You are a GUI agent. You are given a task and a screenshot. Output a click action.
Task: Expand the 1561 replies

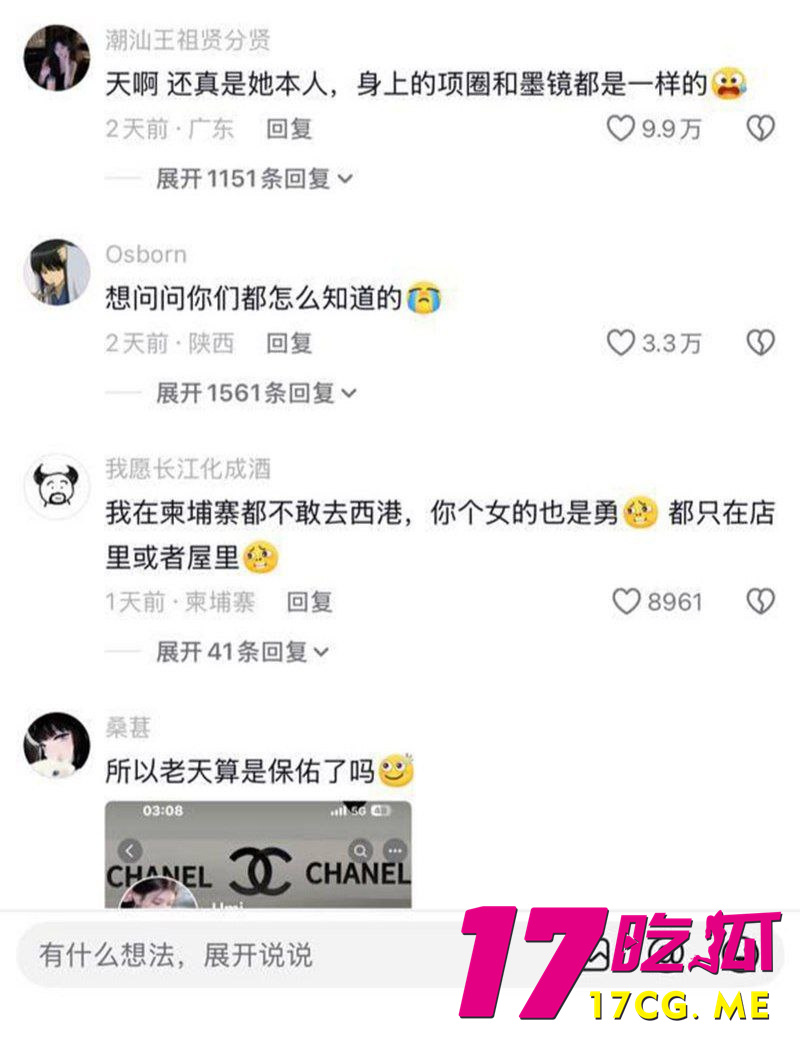[256, 394]
